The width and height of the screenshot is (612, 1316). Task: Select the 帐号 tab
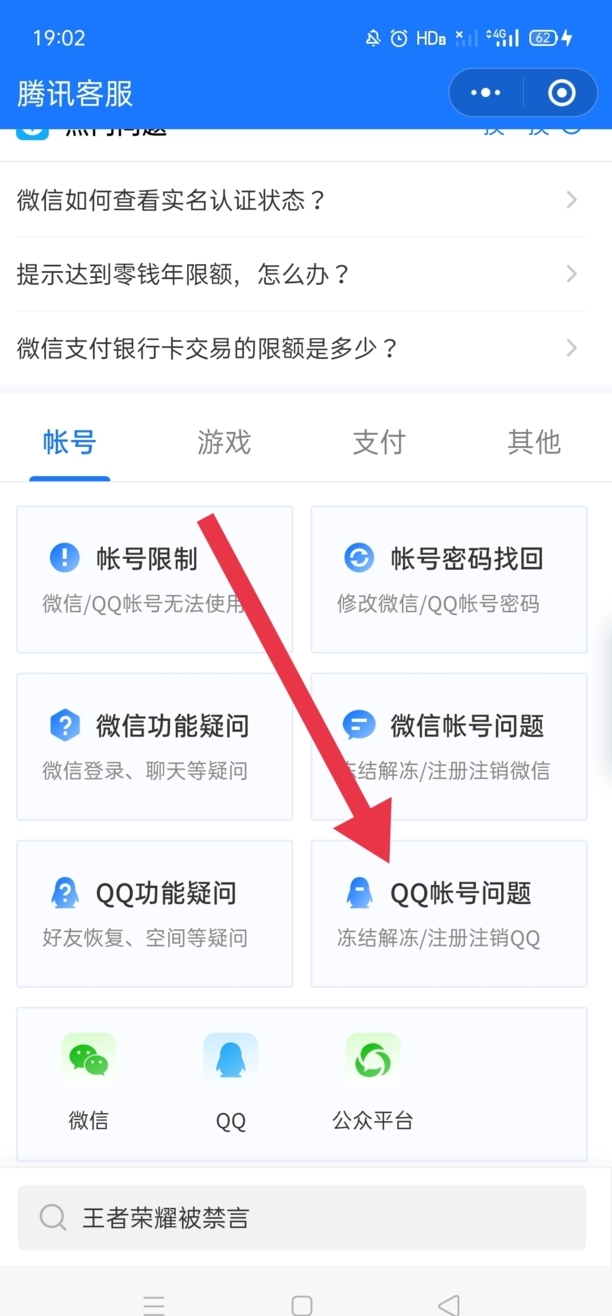point(69,442)
